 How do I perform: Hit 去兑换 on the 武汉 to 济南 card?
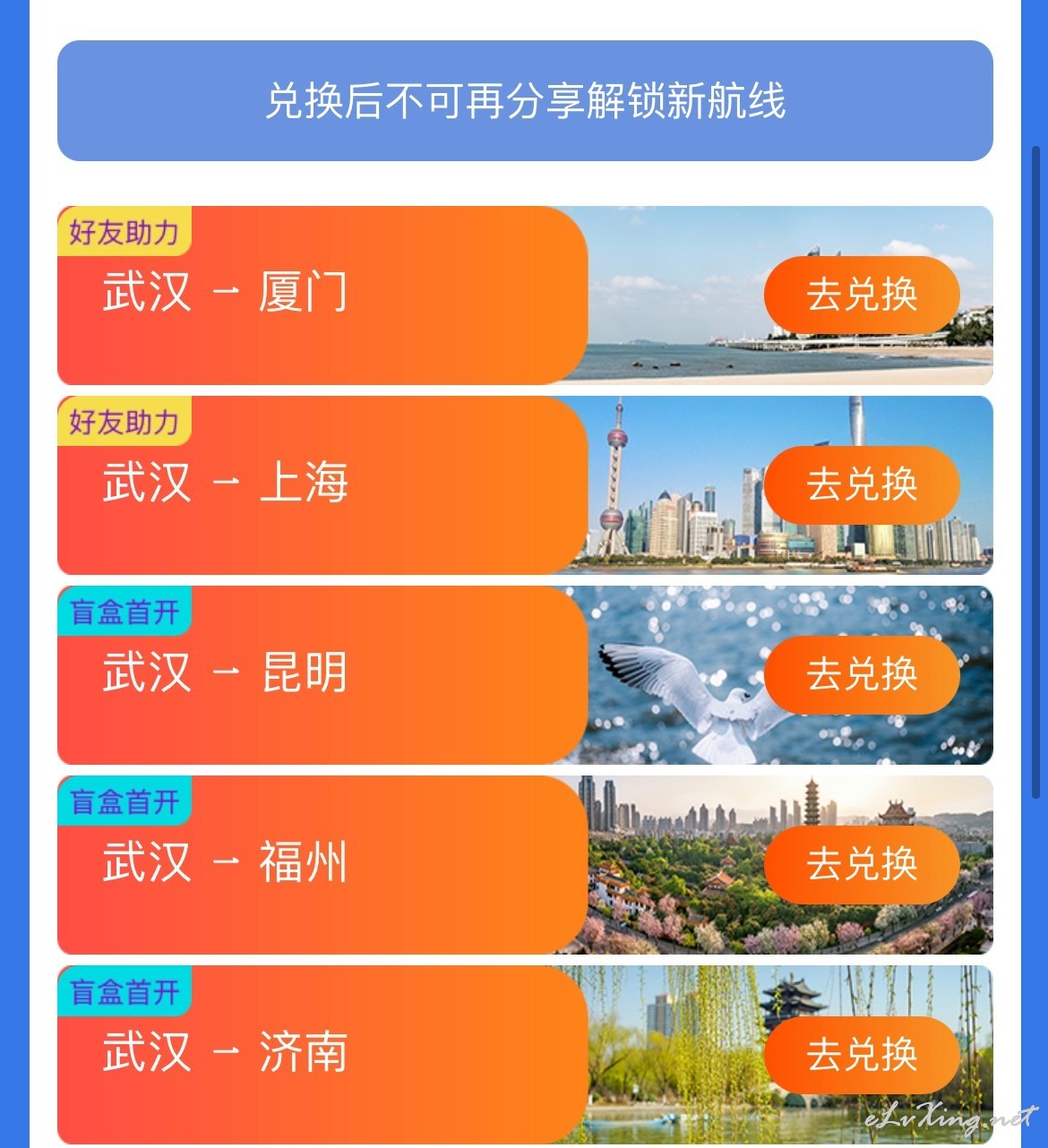pyautogui.click(x=862, y=1054)
